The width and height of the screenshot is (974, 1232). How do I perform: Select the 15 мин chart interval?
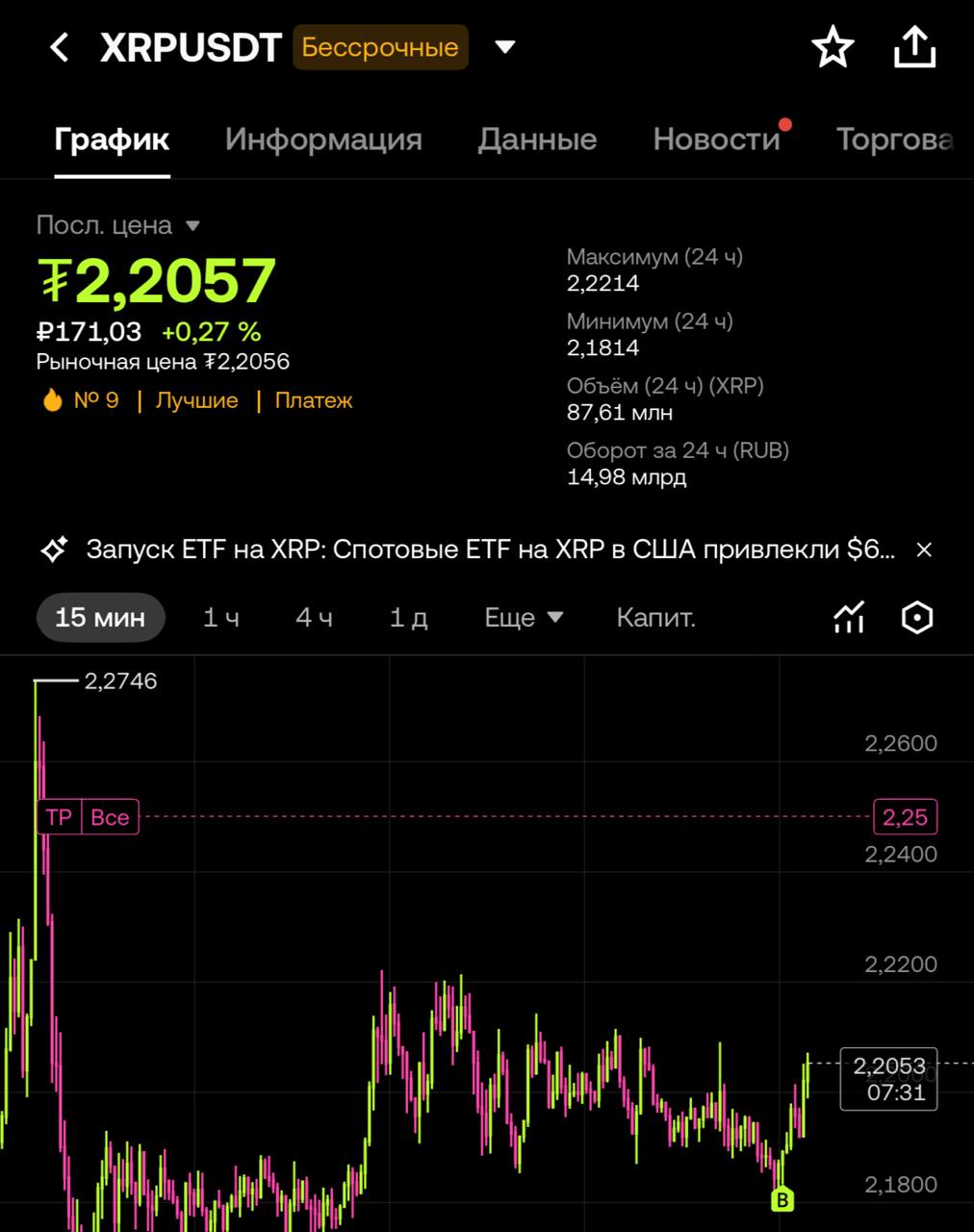[x=100, y=617]
